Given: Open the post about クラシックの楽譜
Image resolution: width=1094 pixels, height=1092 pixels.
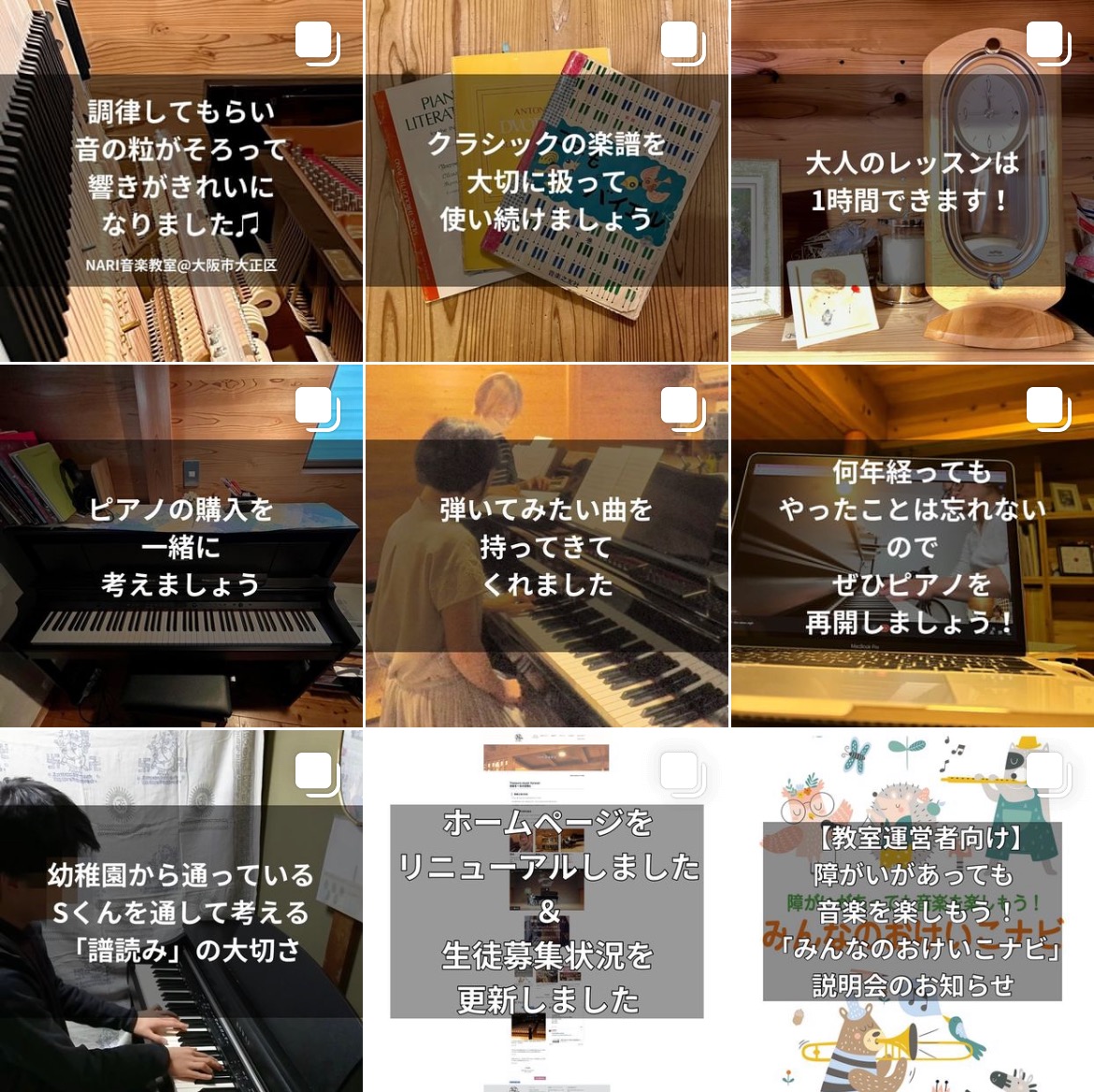Looking at the screenshot, I should [x=546, y=180].
